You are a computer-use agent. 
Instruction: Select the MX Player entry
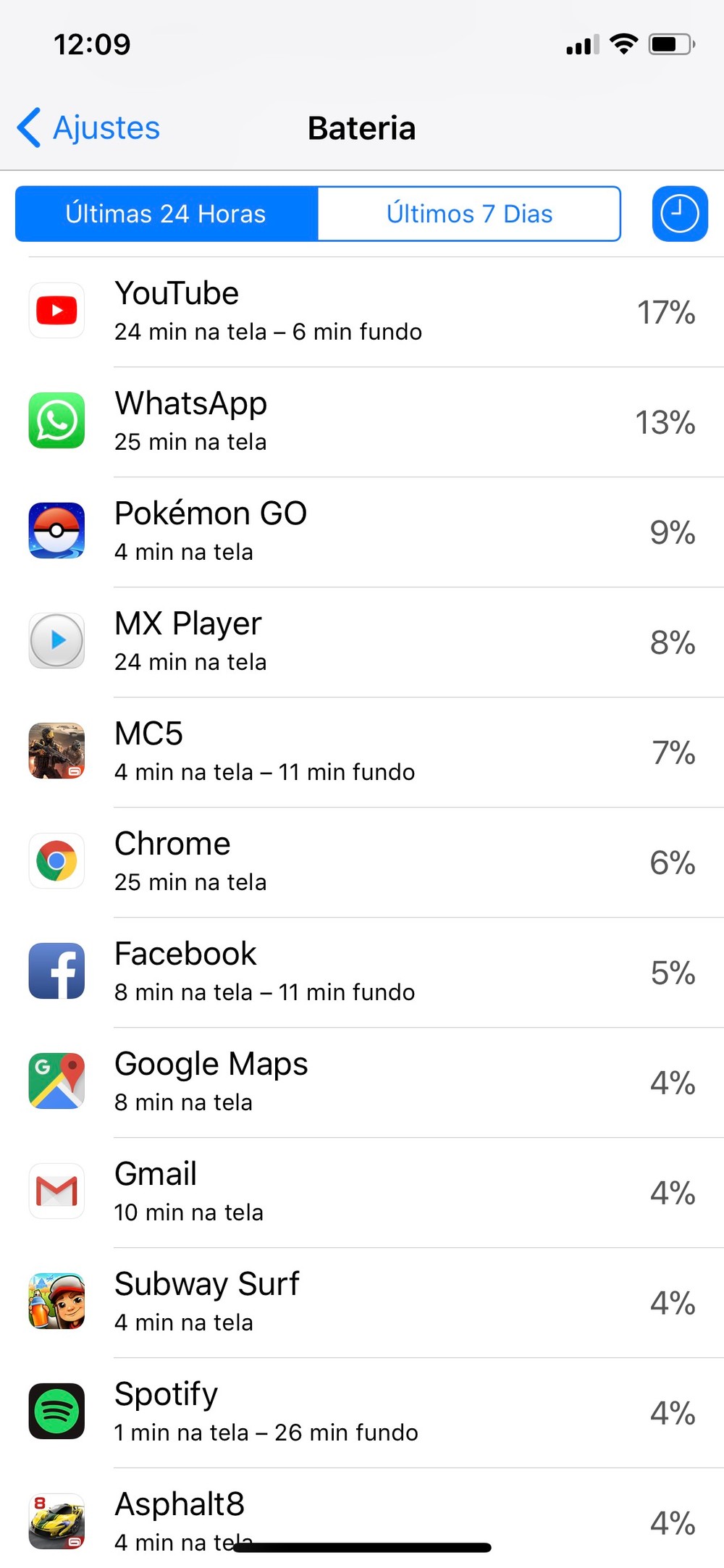click(362, 642)
